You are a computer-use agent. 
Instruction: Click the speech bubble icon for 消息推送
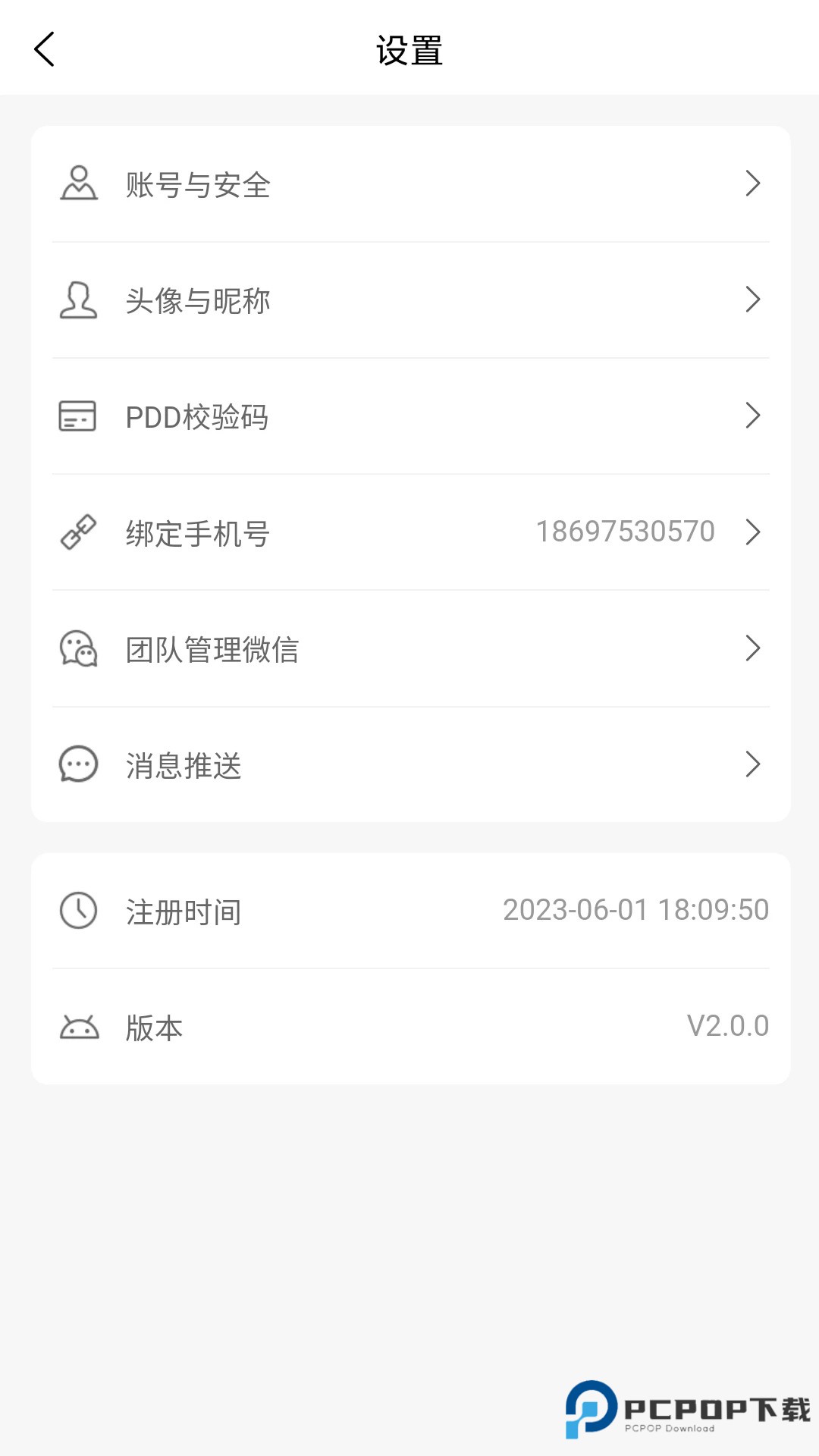[78, 765]
